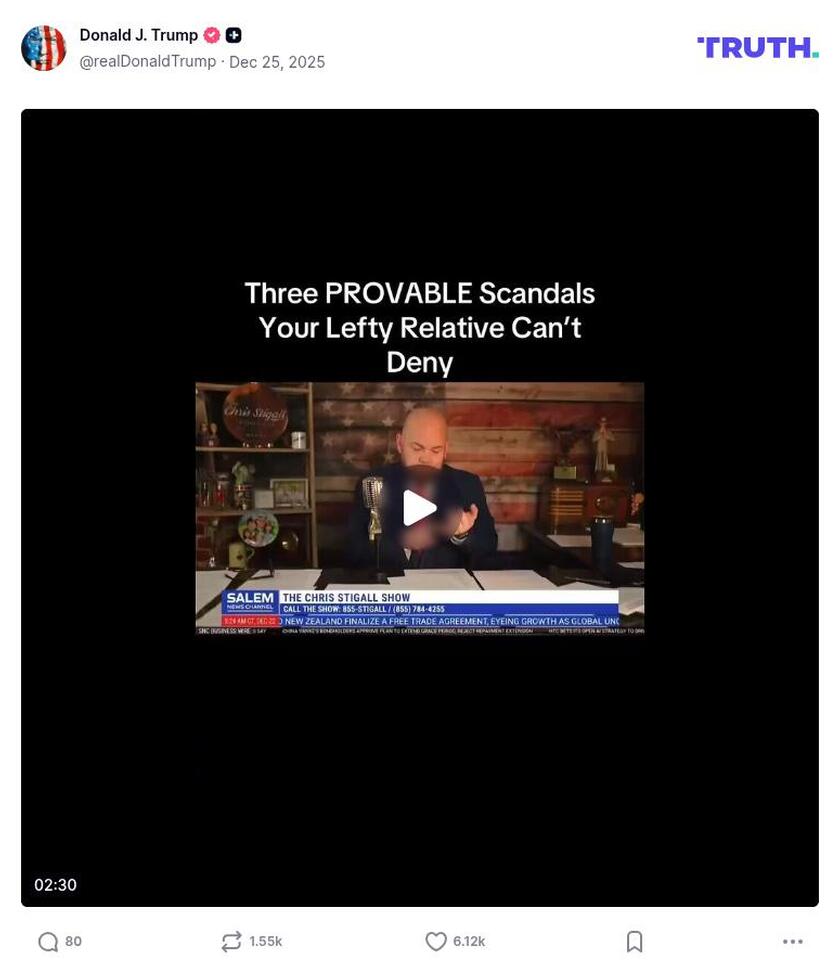Screen dimensions: 840x979
Task: Open the @realDonaldTrump handle link
Action: coord(148,62)
